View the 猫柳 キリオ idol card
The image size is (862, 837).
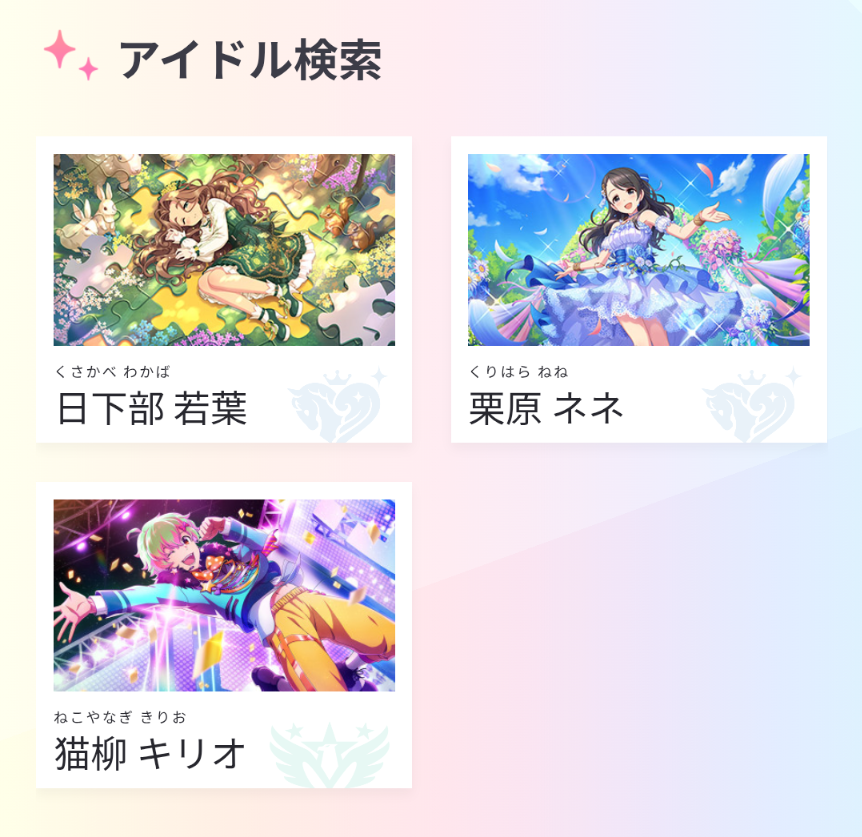click(223, 634)
